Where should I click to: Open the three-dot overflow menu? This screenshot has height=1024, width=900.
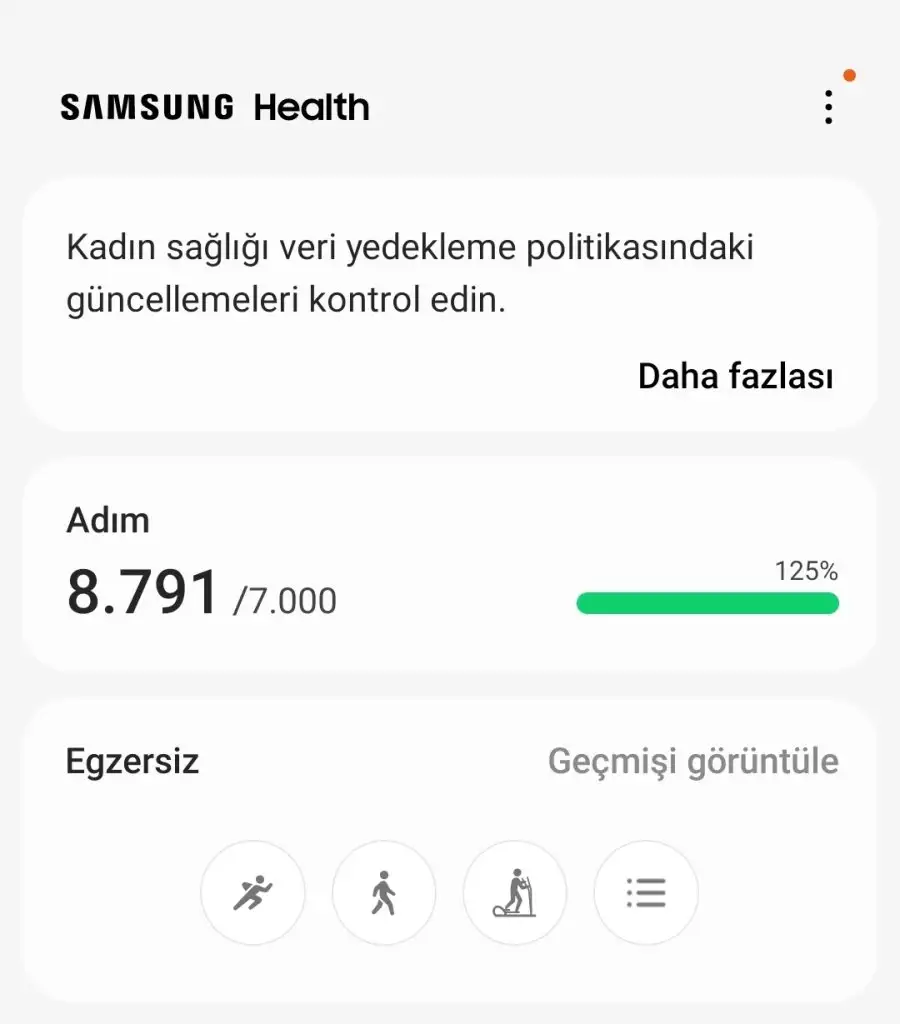(x=828, y=107)
